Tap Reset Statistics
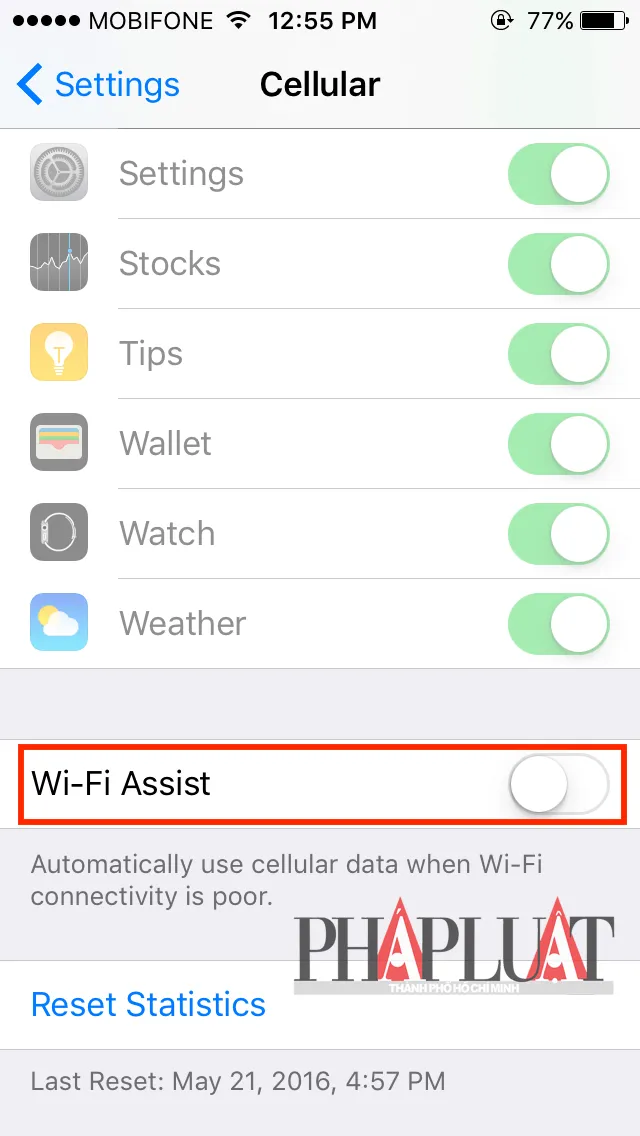Screen dimensions: 640x1136 point(148,1004)
